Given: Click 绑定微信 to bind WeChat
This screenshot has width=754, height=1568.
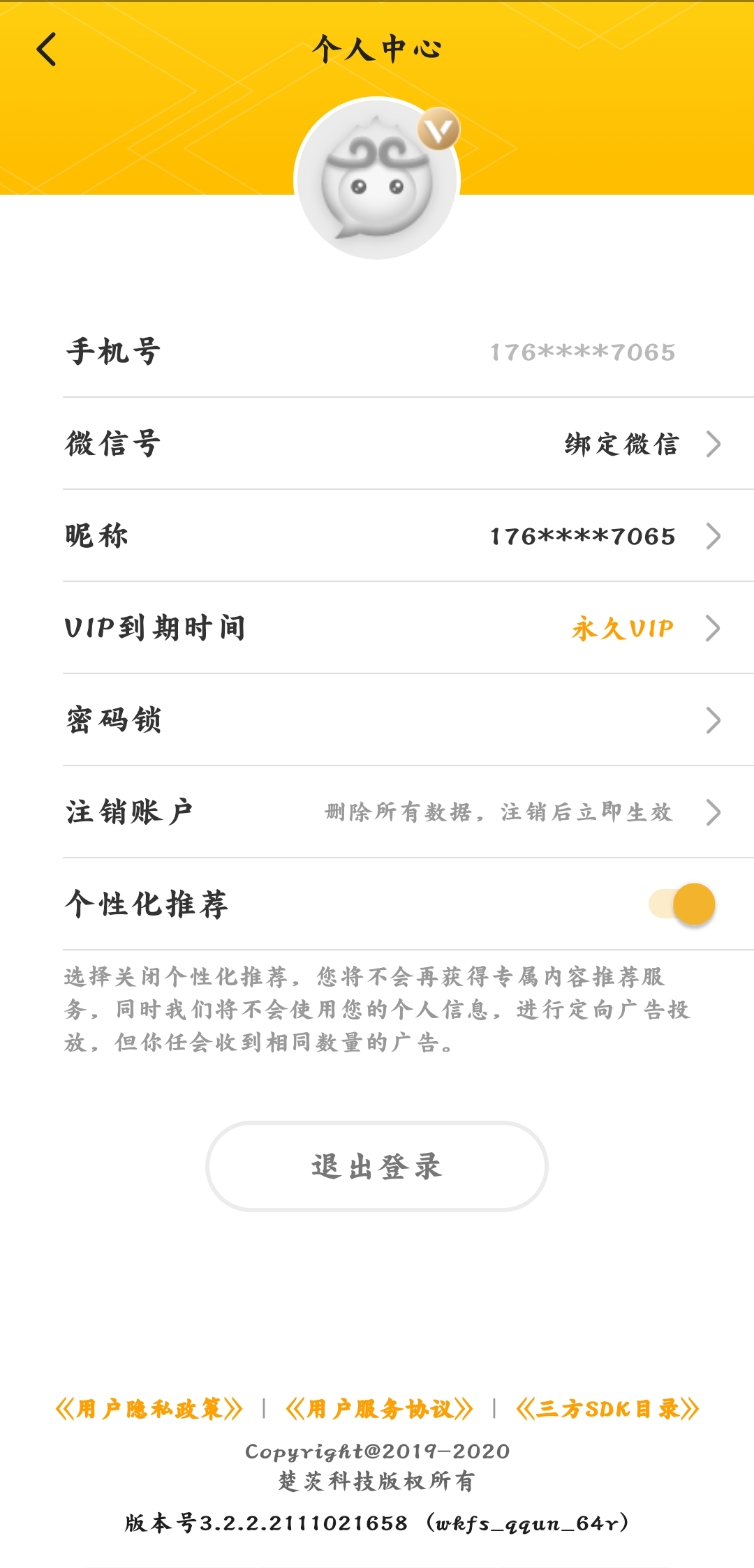Looking at the screenshot, I should 621,442.
